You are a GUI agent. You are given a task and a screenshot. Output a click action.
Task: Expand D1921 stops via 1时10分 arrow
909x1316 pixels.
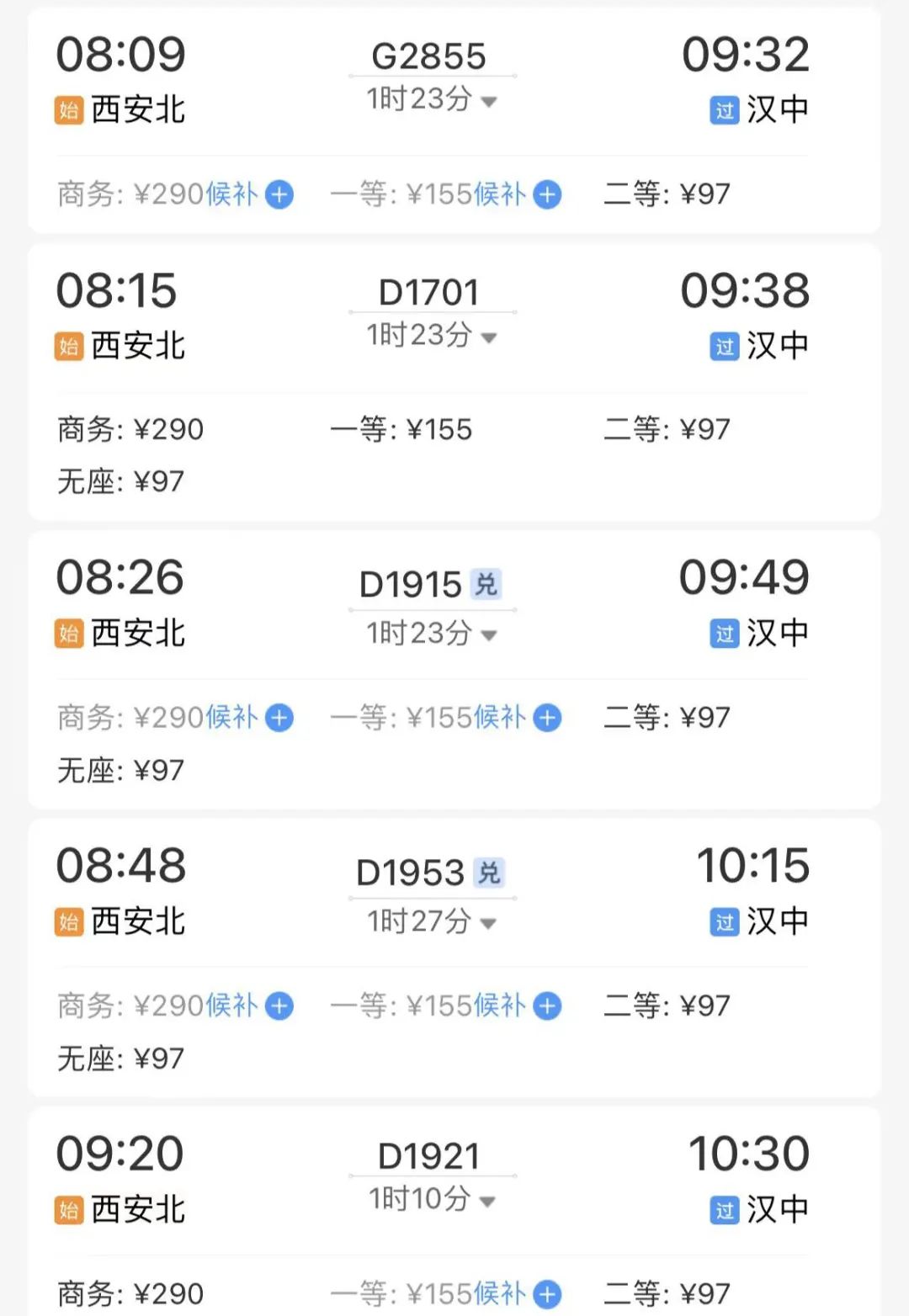pos(487,1202)
